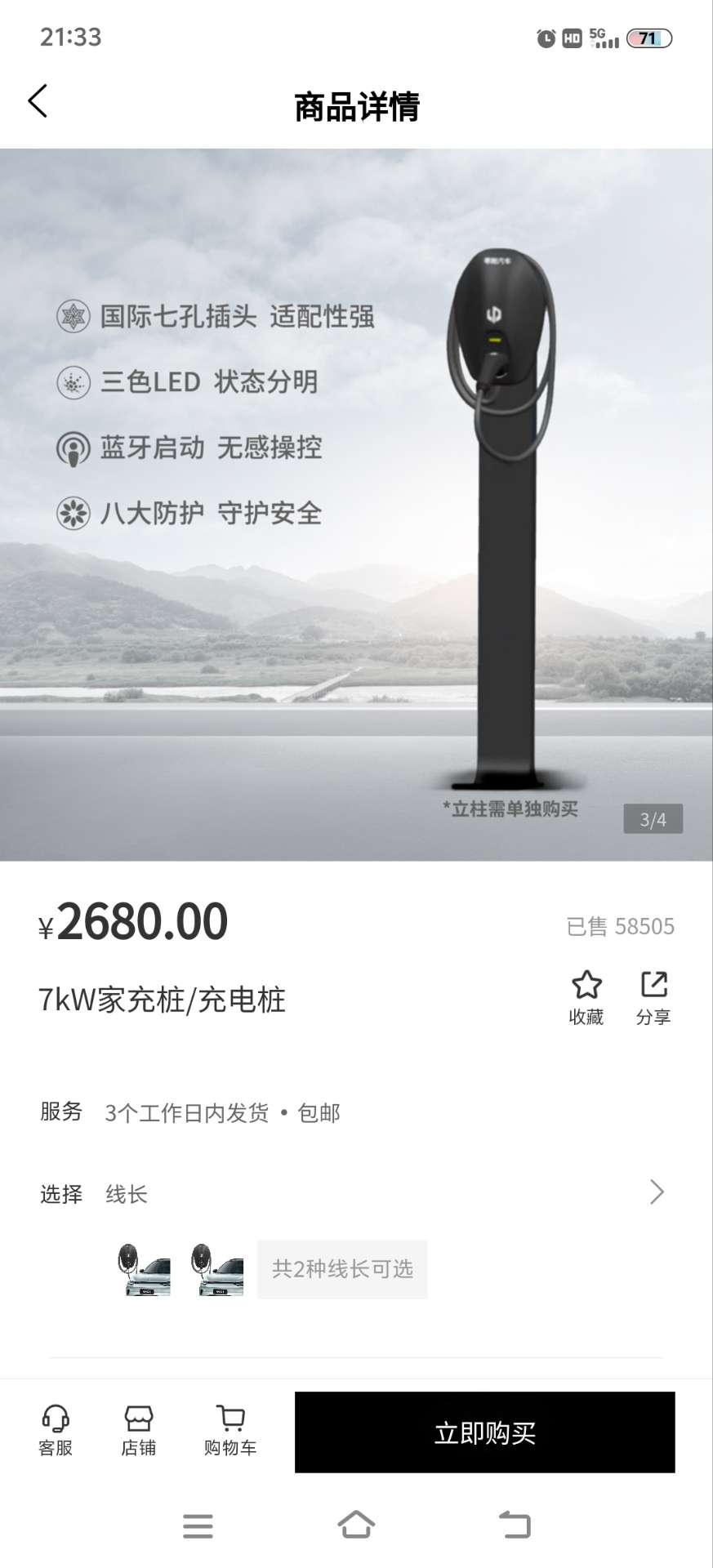Open the system recent apps menu
The image size is (713, 1568).
click(x=198, y=1525)
